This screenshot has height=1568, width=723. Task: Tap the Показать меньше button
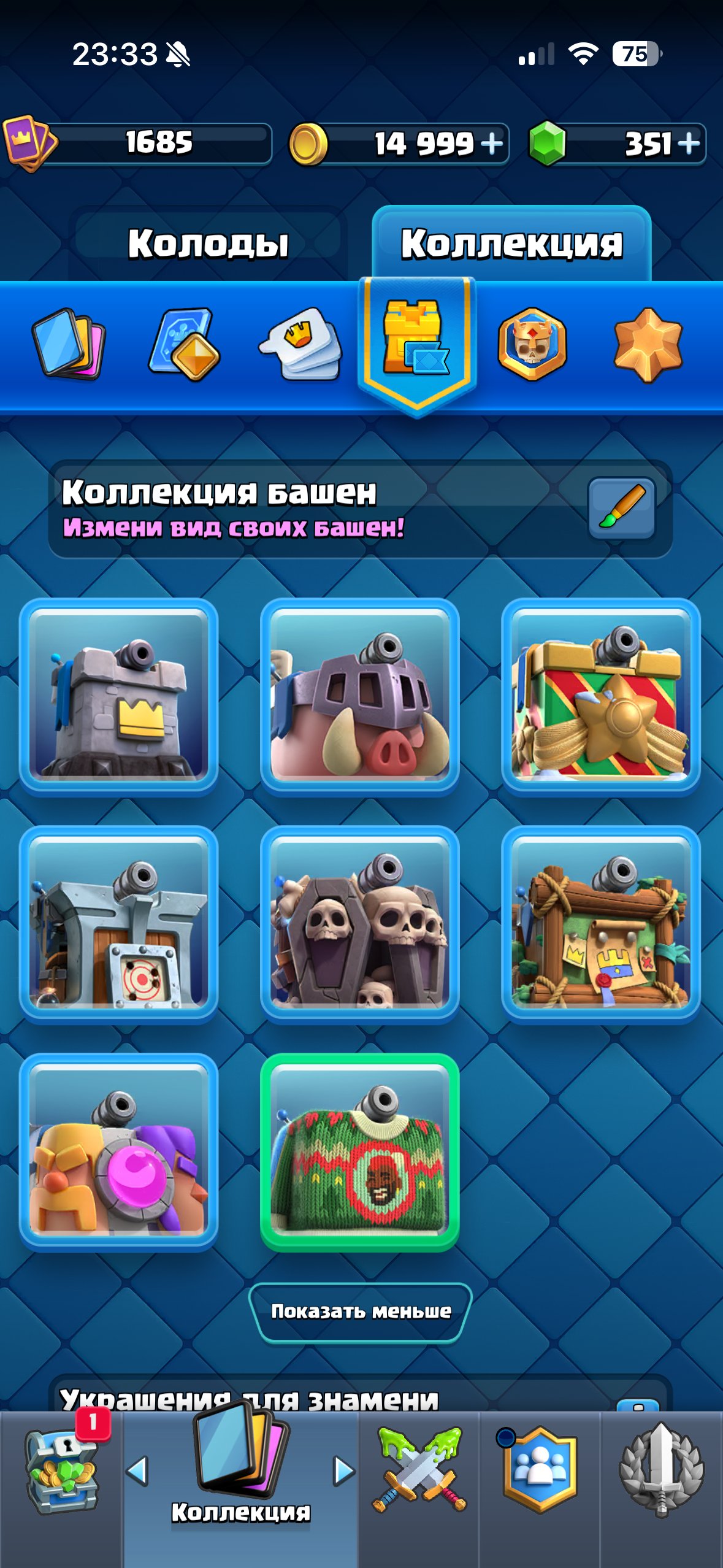[x=361, y=1312]
